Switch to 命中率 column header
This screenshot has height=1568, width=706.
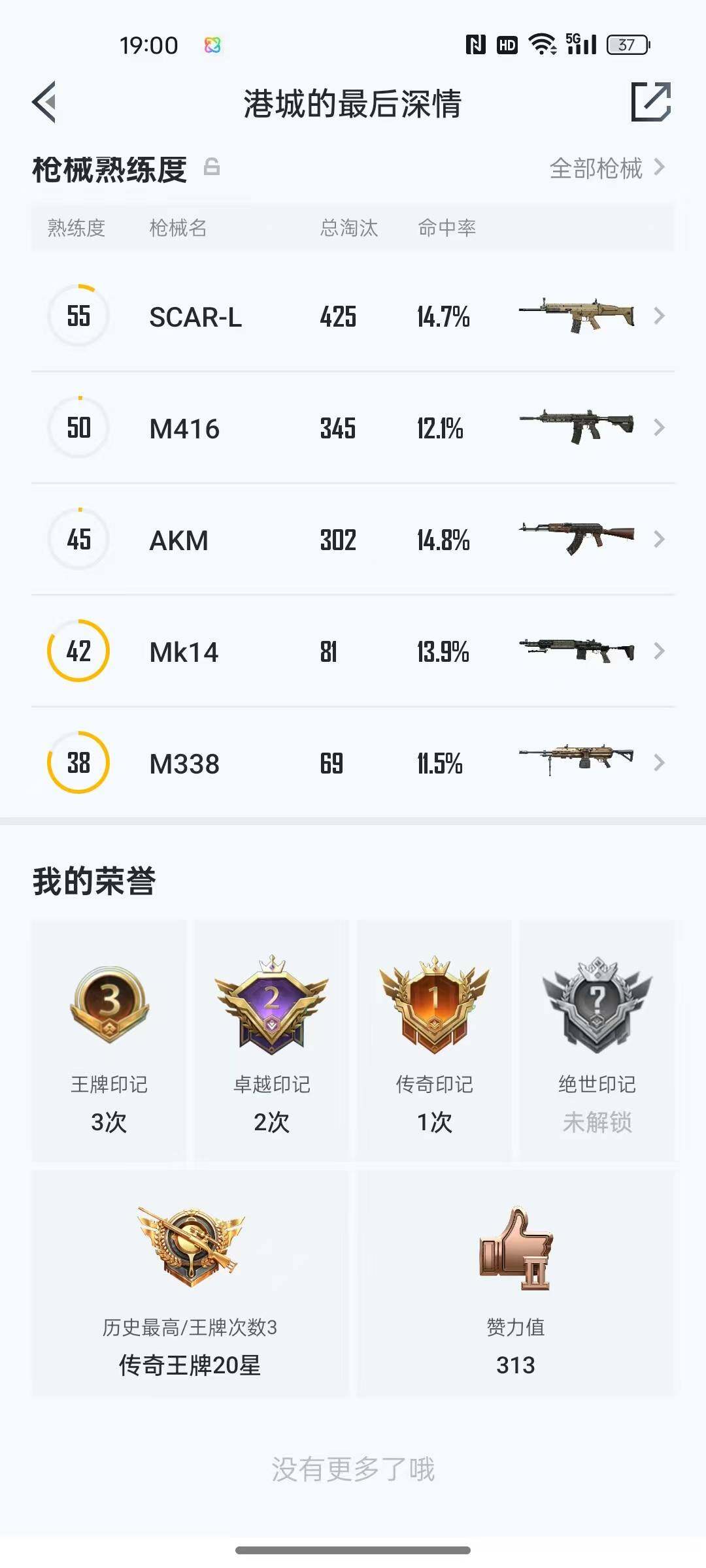click(x=447, y=227)
